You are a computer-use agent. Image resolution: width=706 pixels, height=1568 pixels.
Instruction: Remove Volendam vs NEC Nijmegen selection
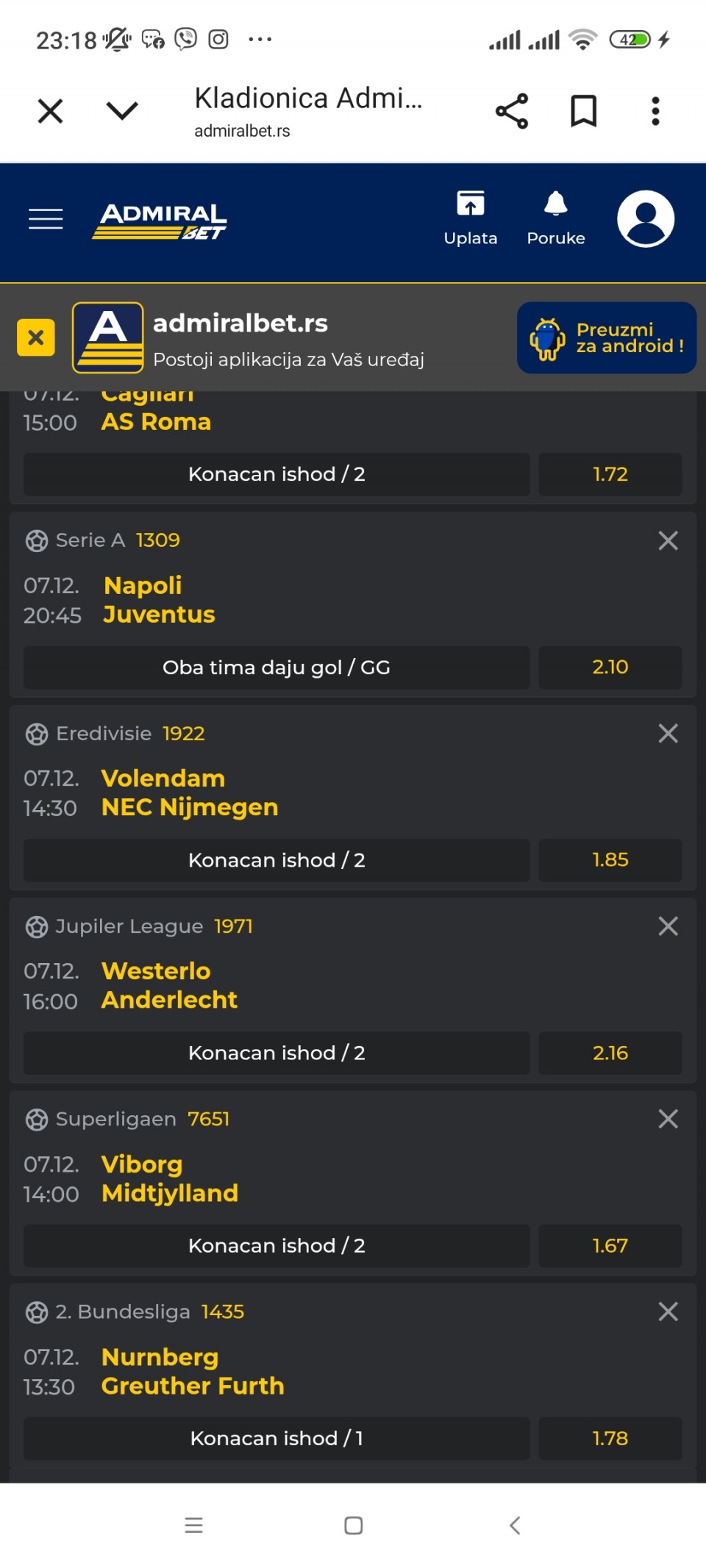(x=668, y=734)
